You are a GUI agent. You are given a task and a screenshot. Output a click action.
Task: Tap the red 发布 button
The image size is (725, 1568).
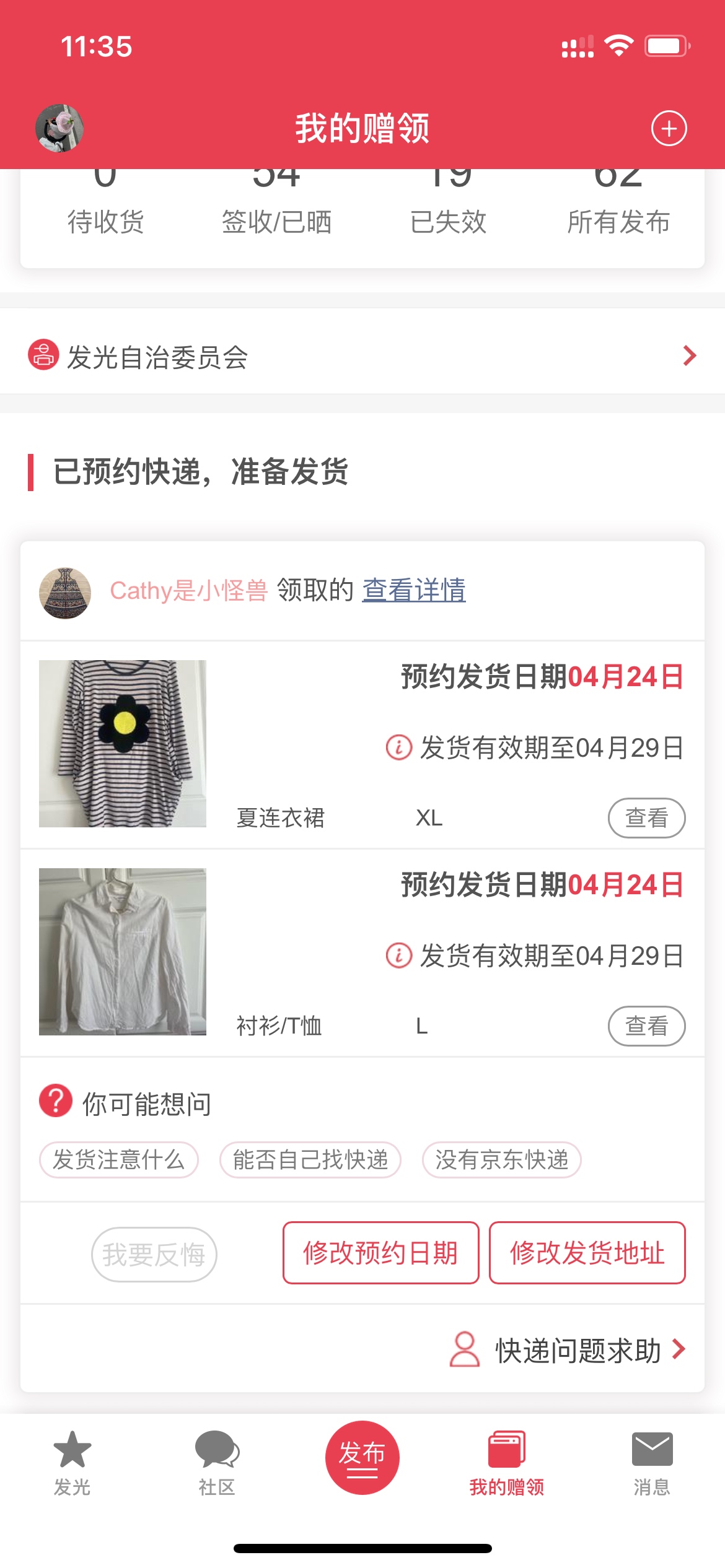(362, 1457)
